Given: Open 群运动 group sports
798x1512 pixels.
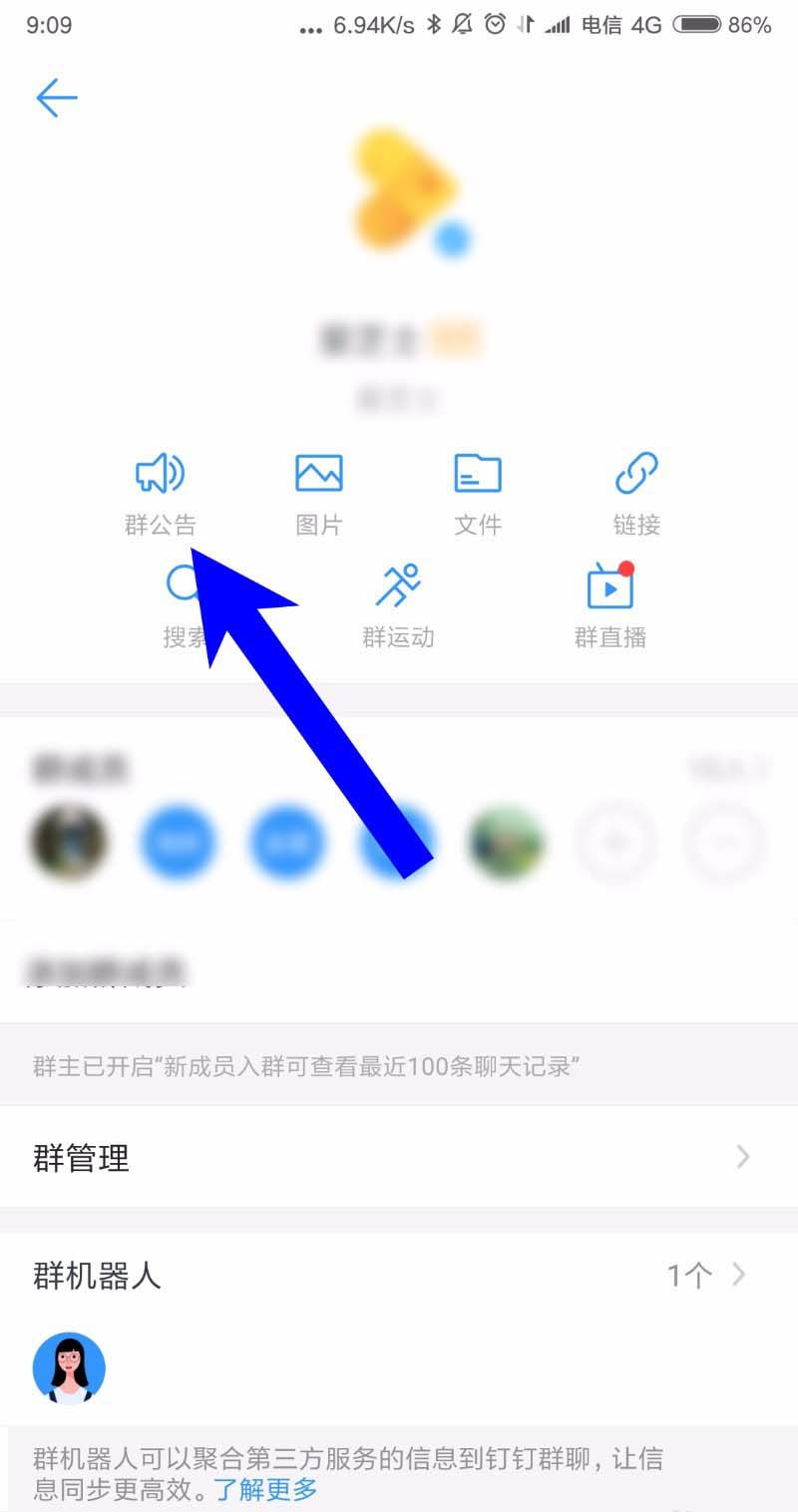Looking at the screenshot, I should click(398, 605).
